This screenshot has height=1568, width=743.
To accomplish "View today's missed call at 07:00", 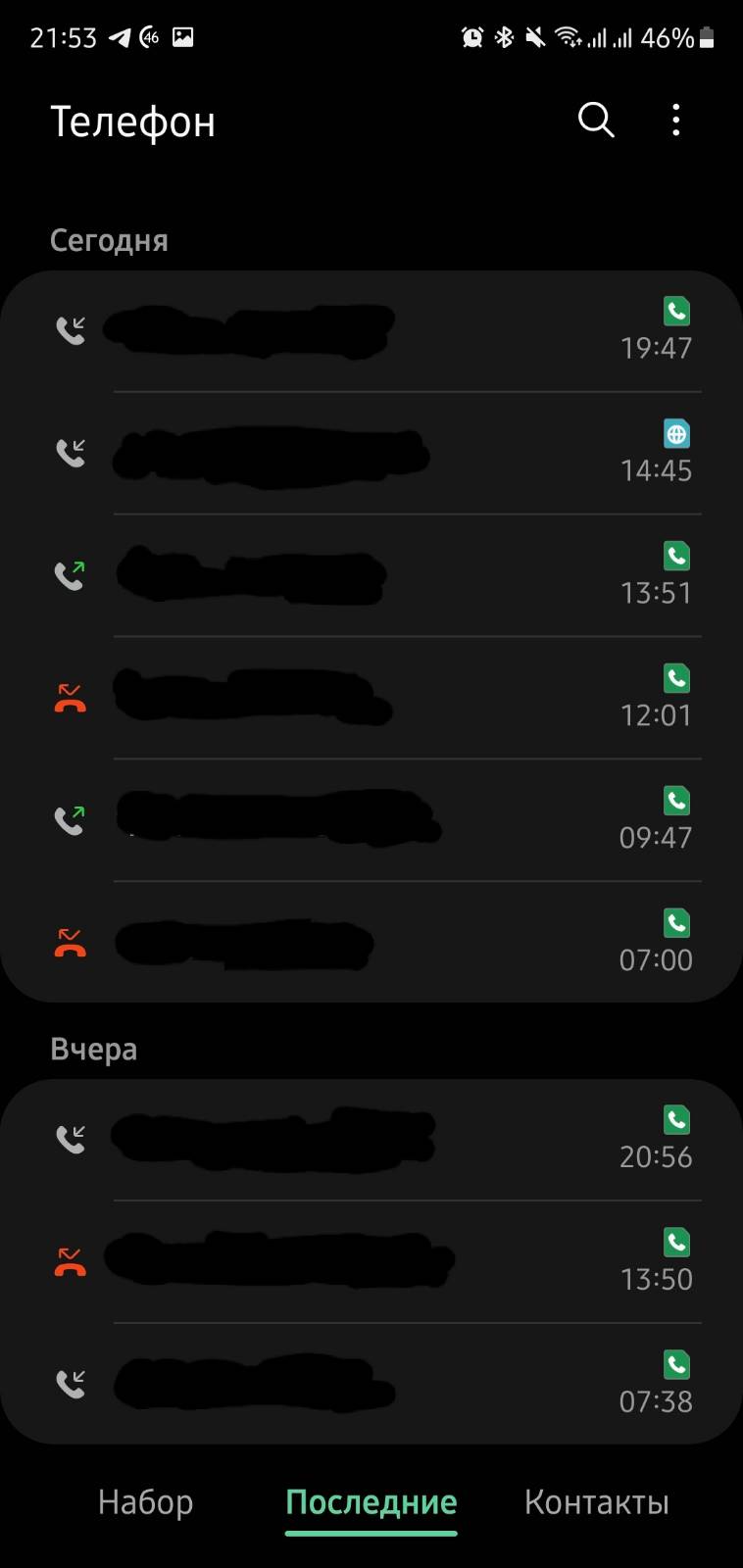I will [372, 943].
